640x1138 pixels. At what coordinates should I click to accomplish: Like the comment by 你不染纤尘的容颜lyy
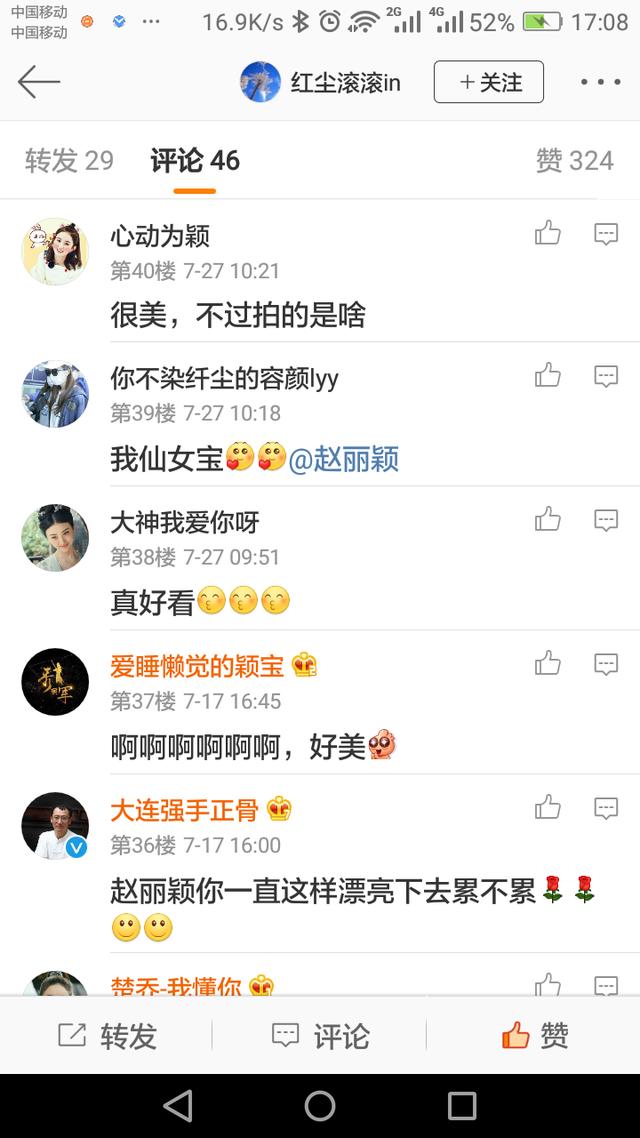(547, 376)
